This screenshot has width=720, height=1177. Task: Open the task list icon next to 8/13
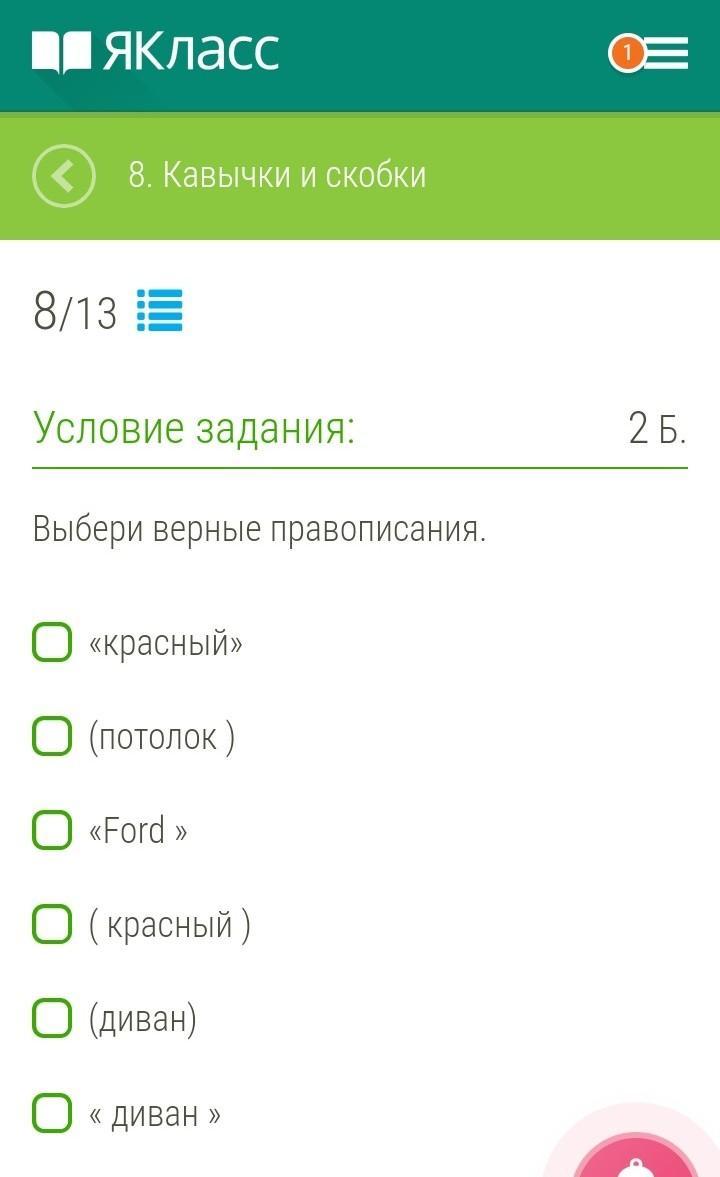click(160, 311)
